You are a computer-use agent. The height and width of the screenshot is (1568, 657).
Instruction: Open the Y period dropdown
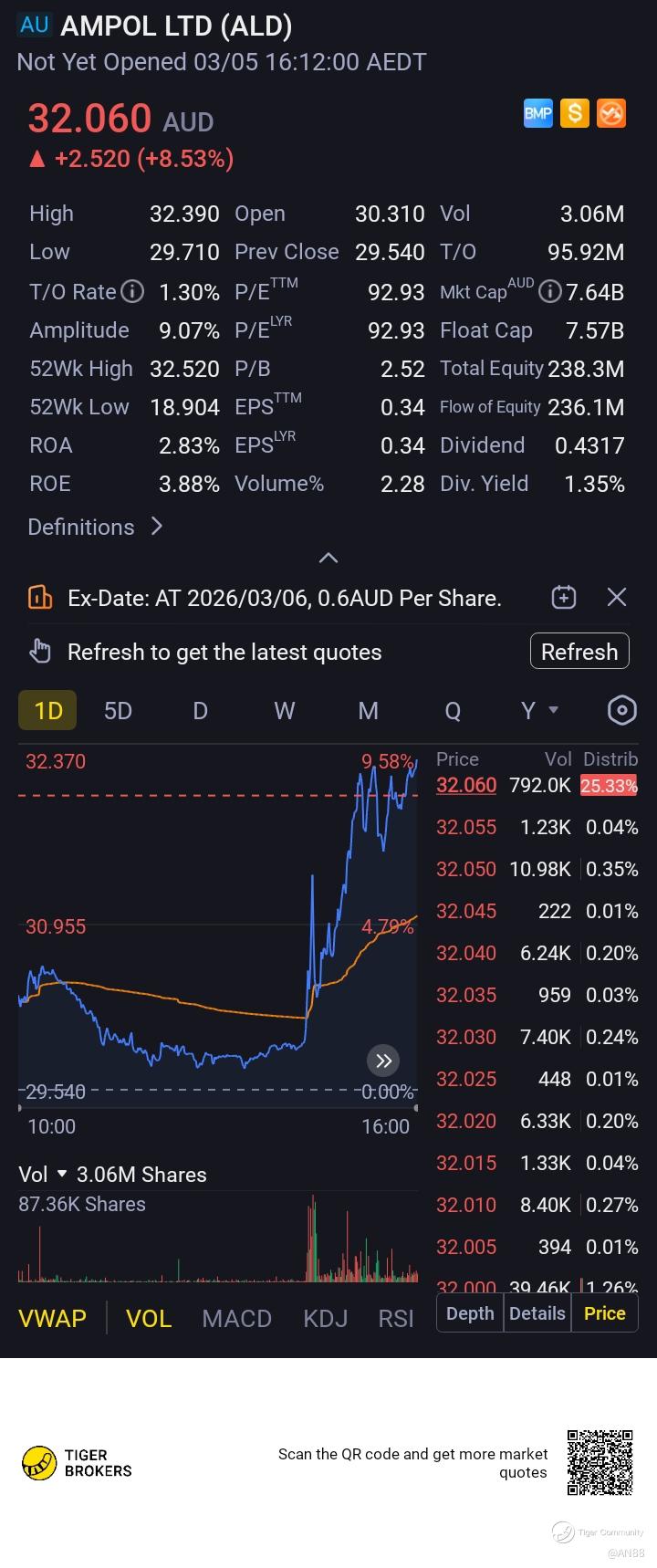(x=538, y=711)
